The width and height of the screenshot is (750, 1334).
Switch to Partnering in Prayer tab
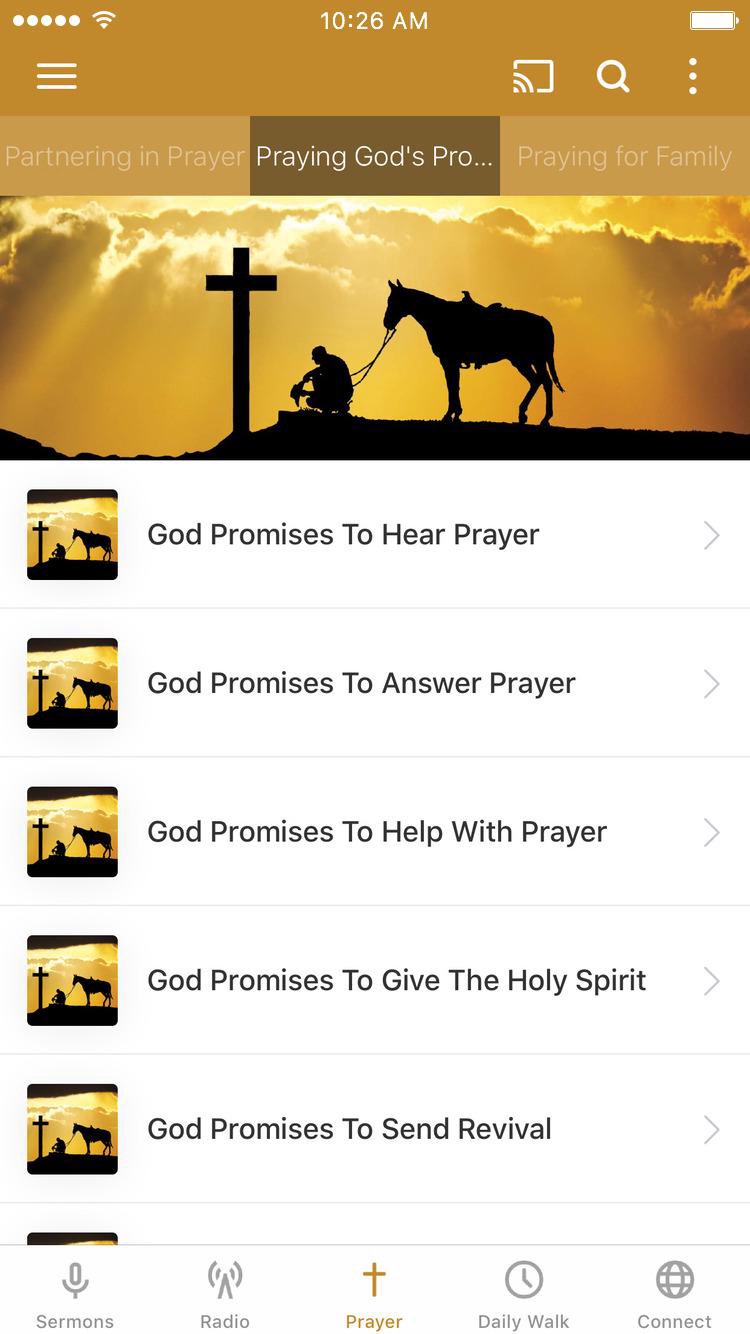[x=125, y=156]
